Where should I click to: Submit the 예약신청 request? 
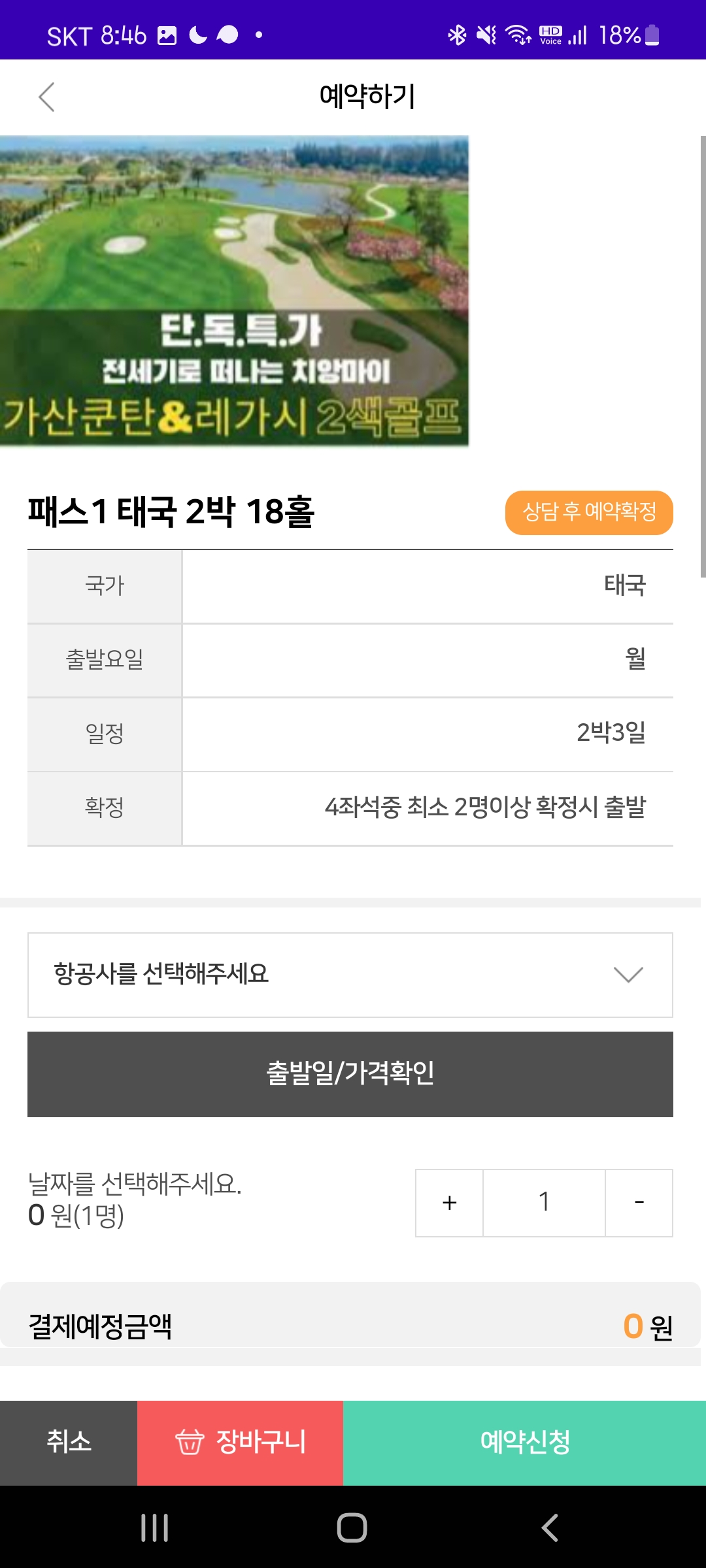click(524, 1443)
